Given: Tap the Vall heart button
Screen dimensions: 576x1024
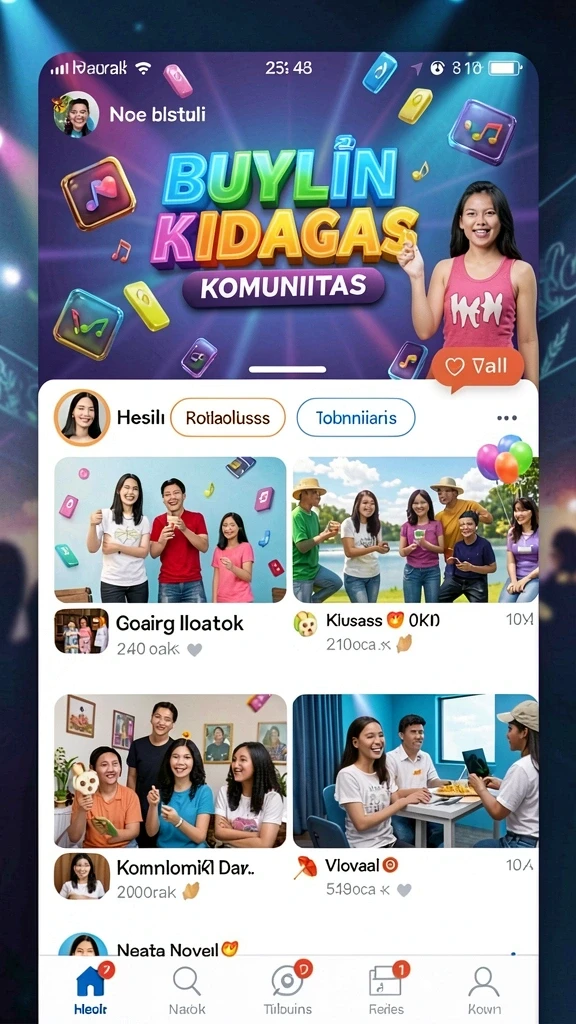Looking at the screenshot, I should [478, 366].
